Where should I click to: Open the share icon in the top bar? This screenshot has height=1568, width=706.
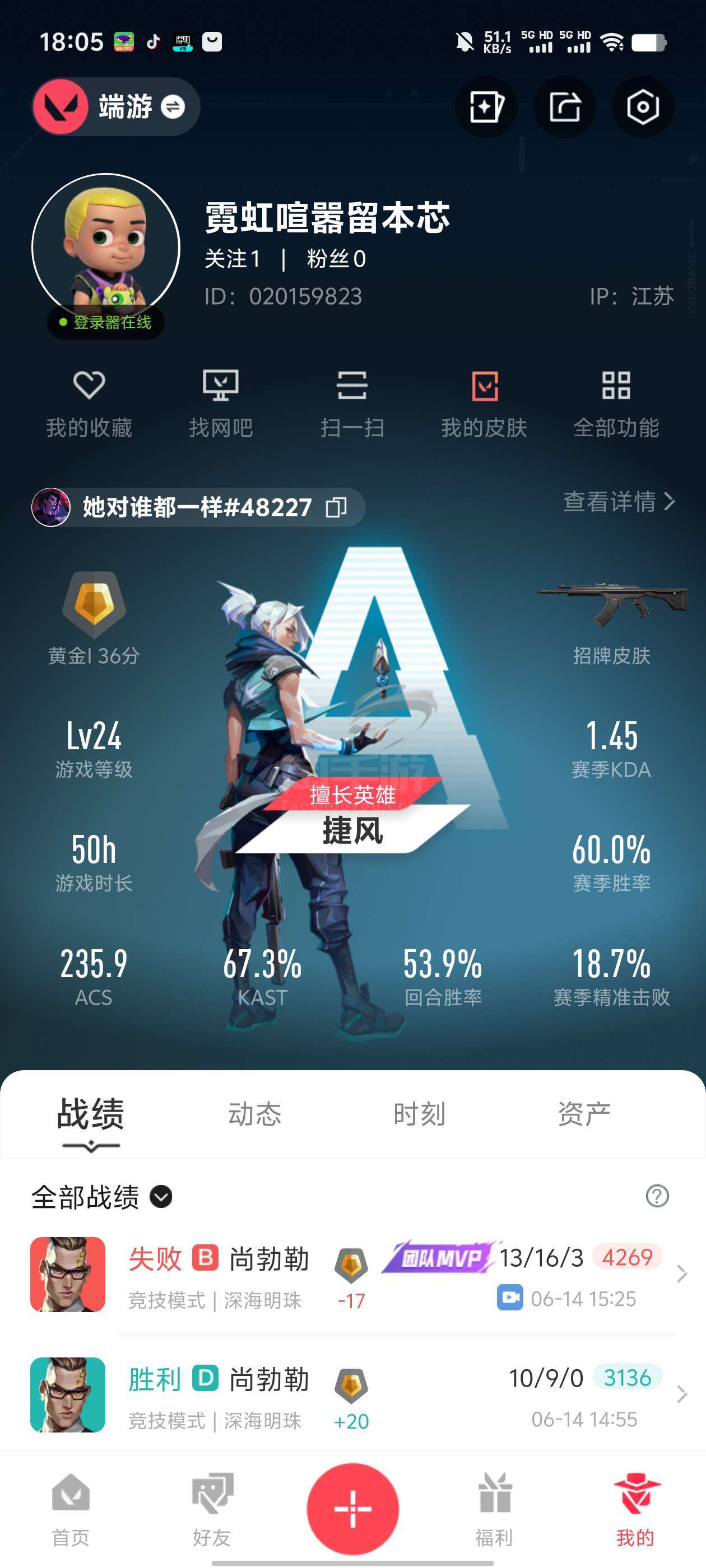[x=565, y=107]
